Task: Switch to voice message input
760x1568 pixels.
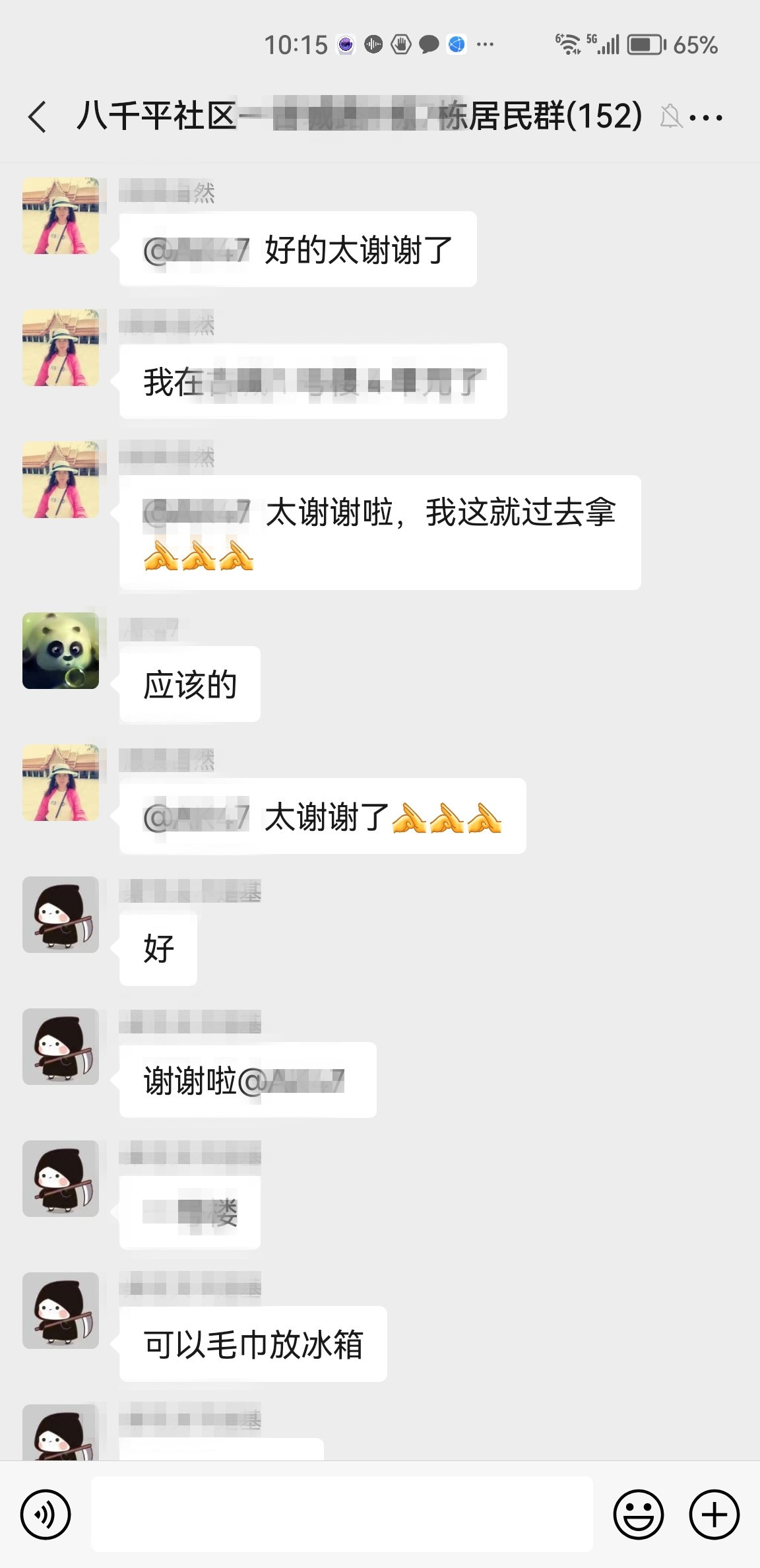Action: [x=45, y=1514]
